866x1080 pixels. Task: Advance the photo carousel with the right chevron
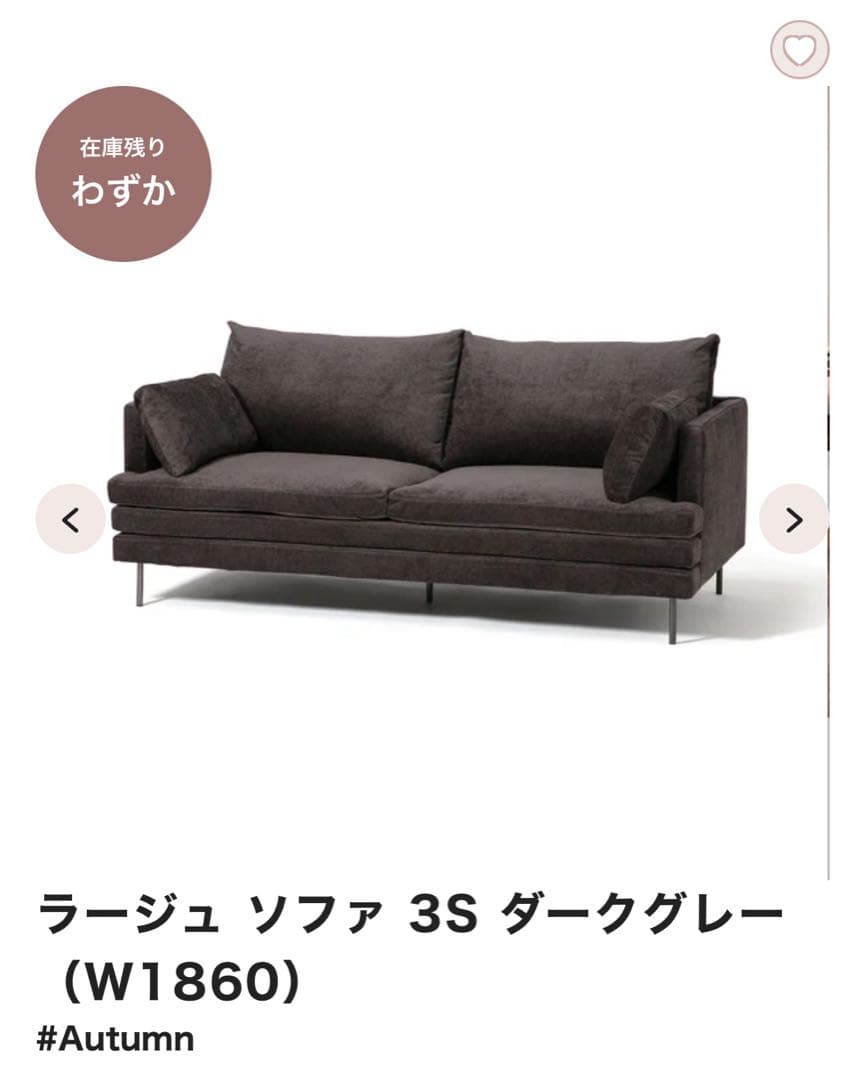pos(795,520)
